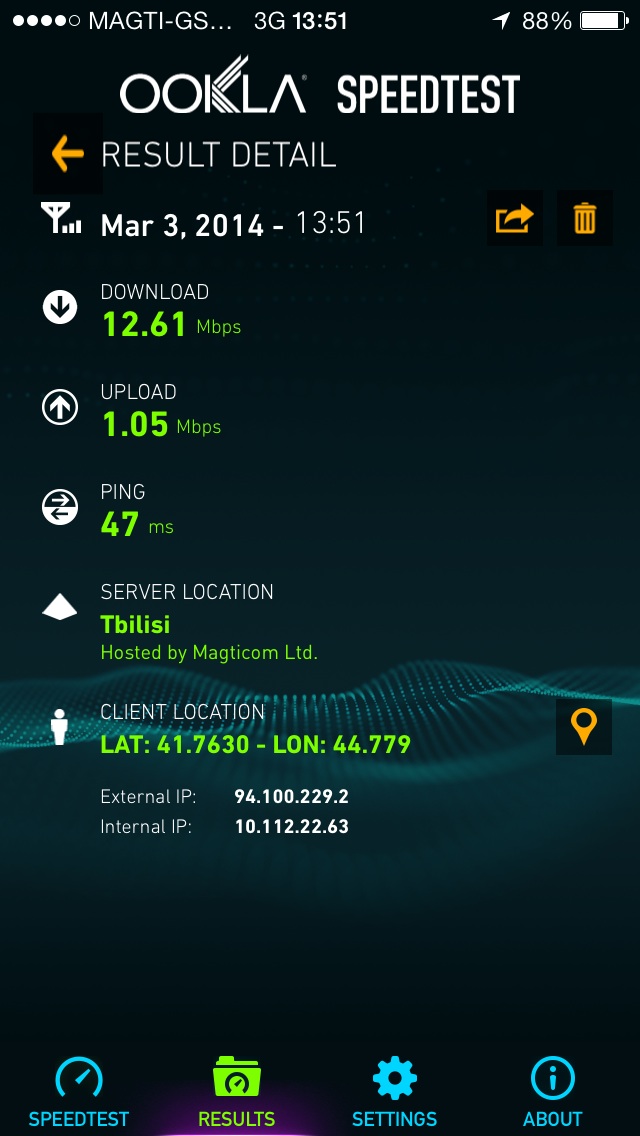Delete this result with trash icon
640x1136 pixels.
(585, 218)
